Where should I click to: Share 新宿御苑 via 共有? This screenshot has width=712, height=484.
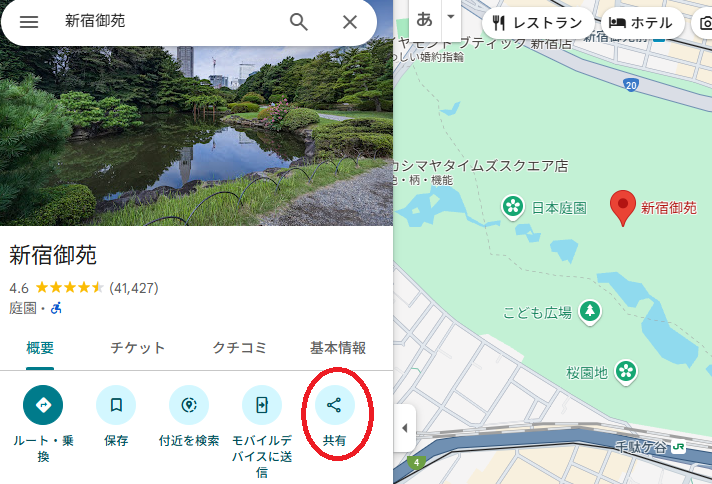pyautogui.click(x=334, y=405)
